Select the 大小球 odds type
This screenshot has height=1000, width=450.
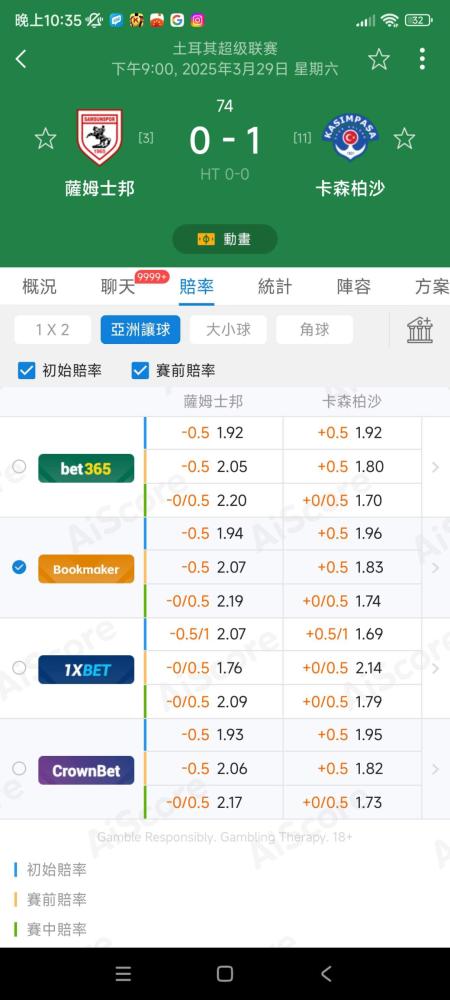coord(228,330)
